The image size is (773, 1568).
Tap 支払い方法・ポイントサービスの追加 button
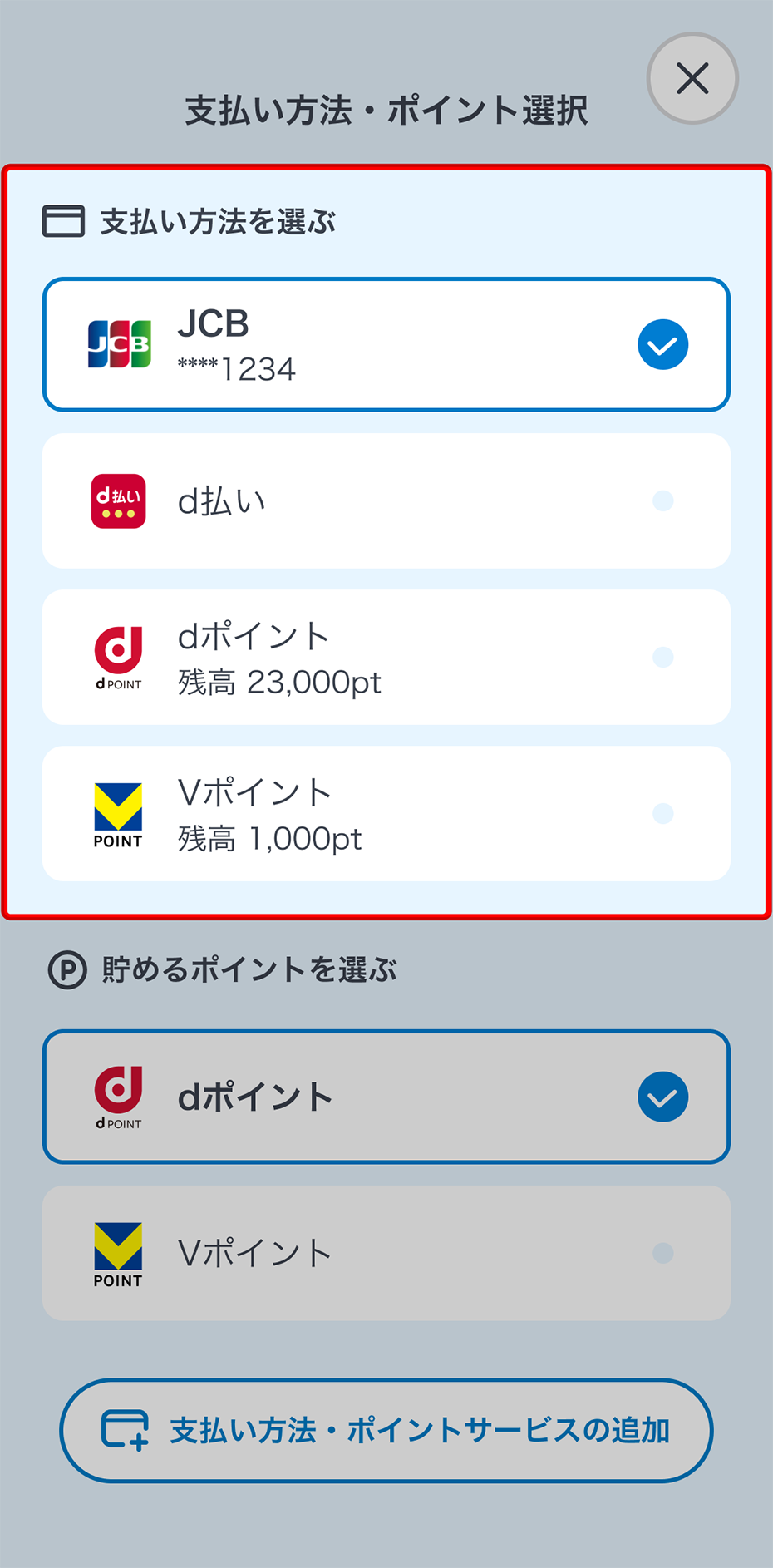(386, 1430)
